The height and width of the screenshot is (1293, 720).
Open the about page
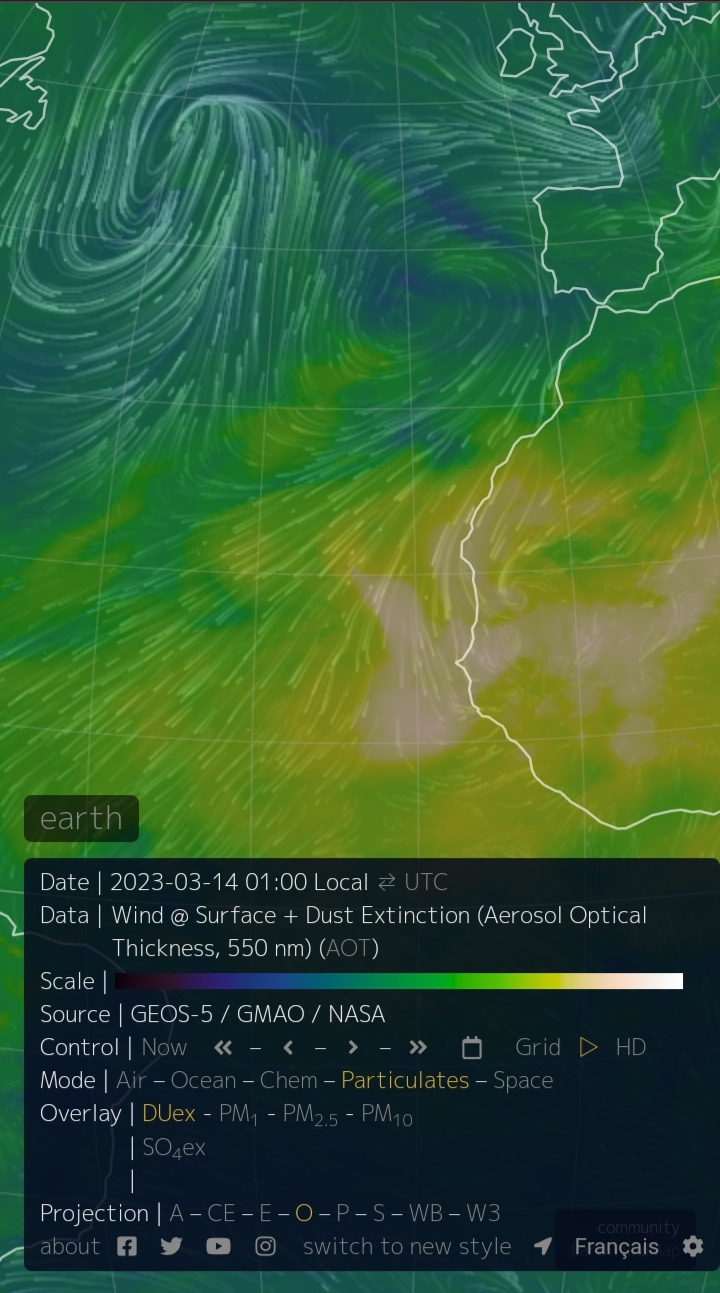pyautogui.click(x=69, y=1246)
